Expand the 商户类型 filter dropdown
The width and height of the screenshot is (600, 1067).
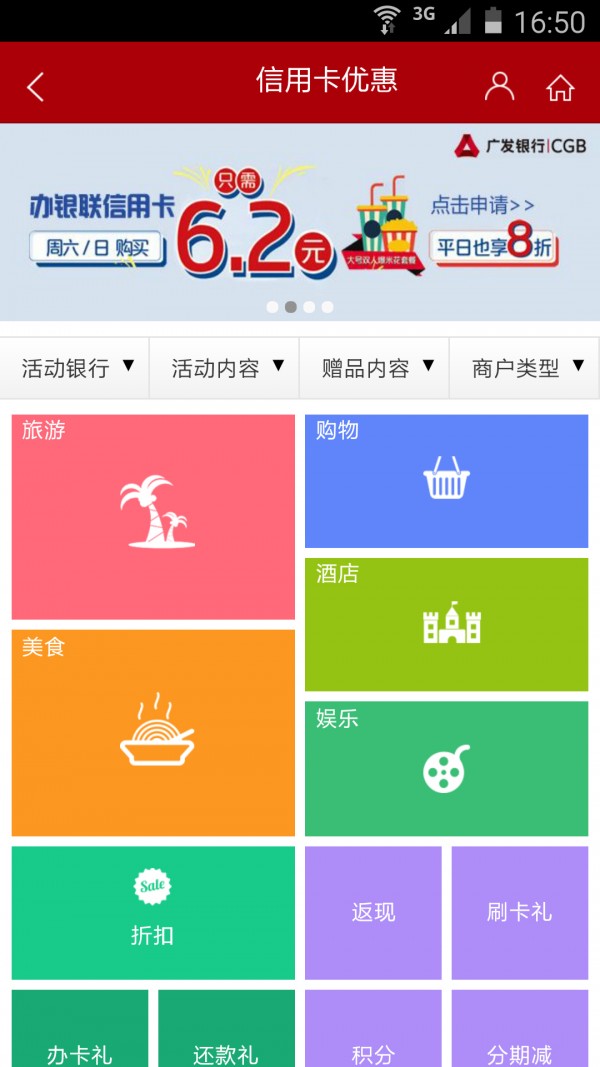click(x=525, y=368)
